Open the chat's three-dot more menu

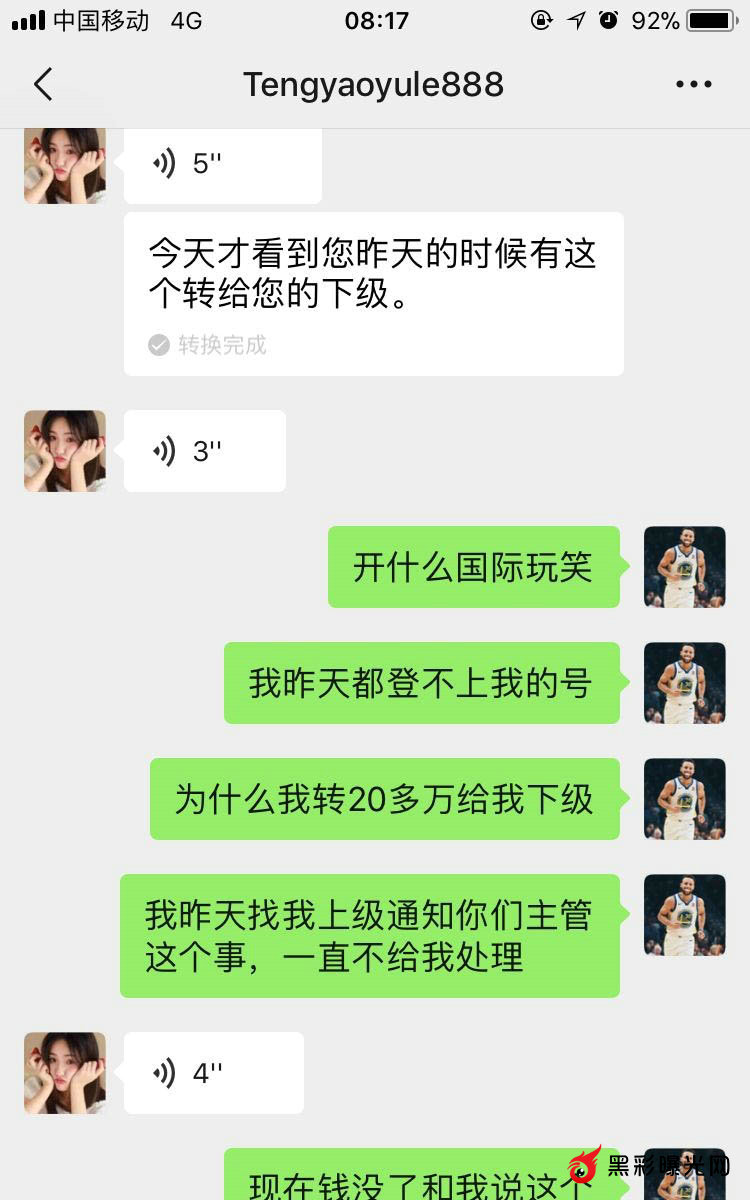693,85
